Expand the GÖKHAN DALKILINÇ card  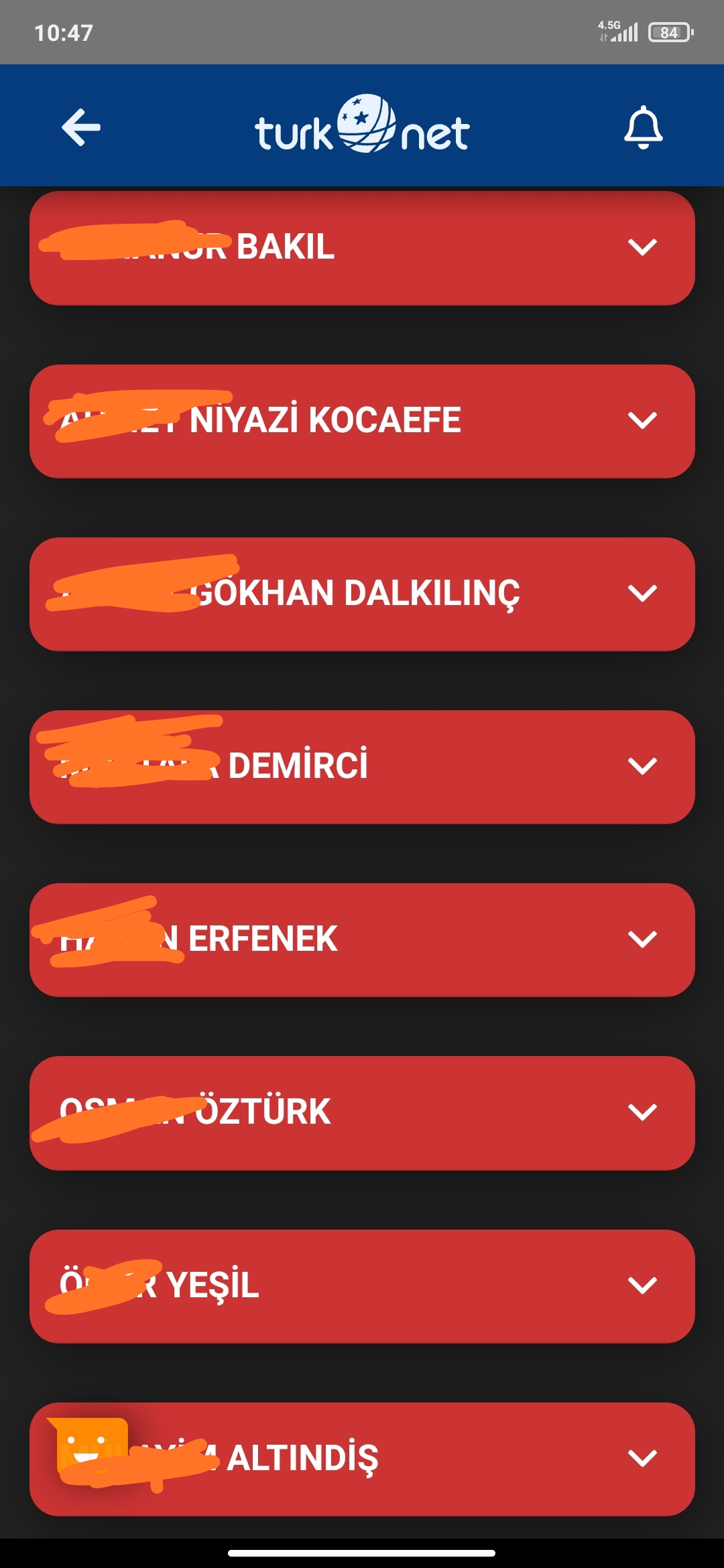(362, 594)
